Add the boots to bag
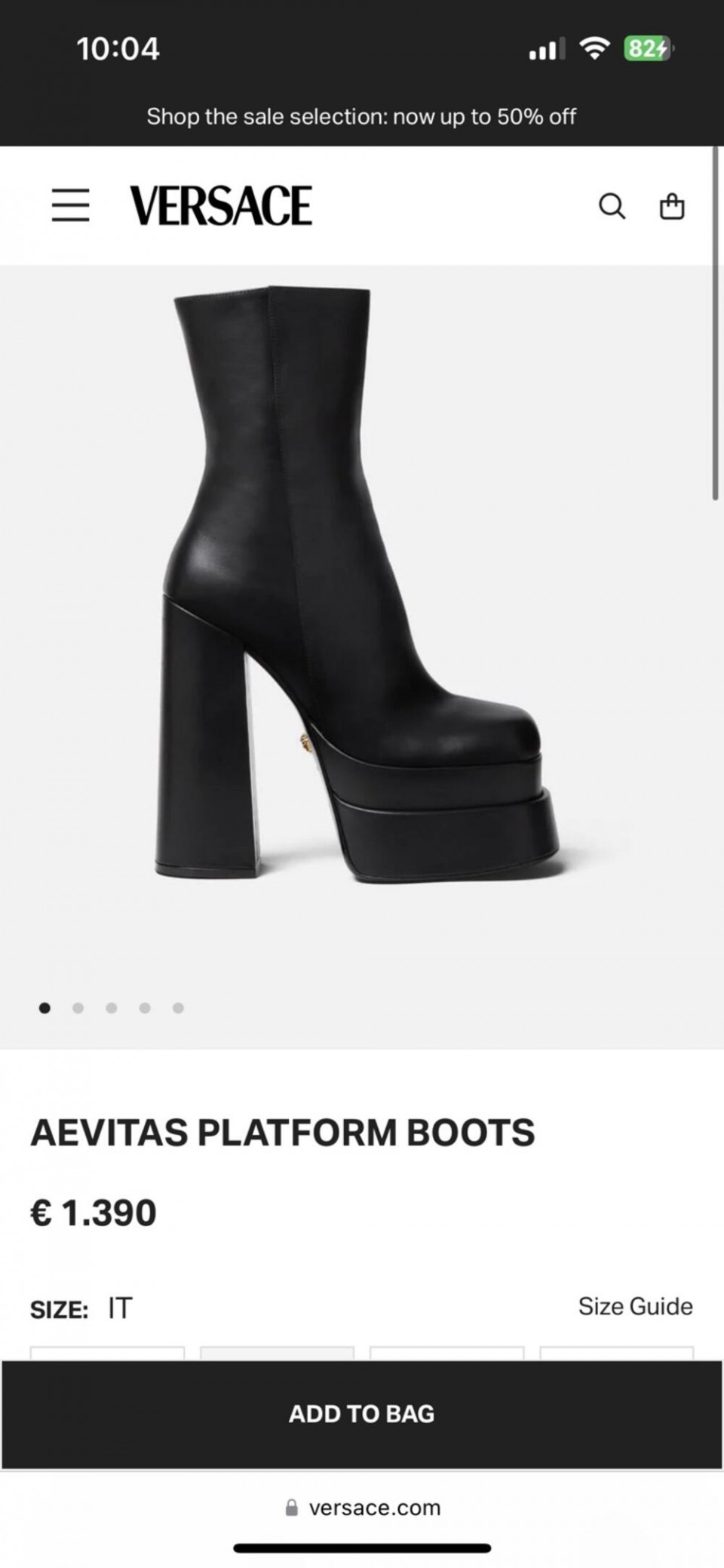This screenshot has height=1568, width=724. [x=361, y=1413]
